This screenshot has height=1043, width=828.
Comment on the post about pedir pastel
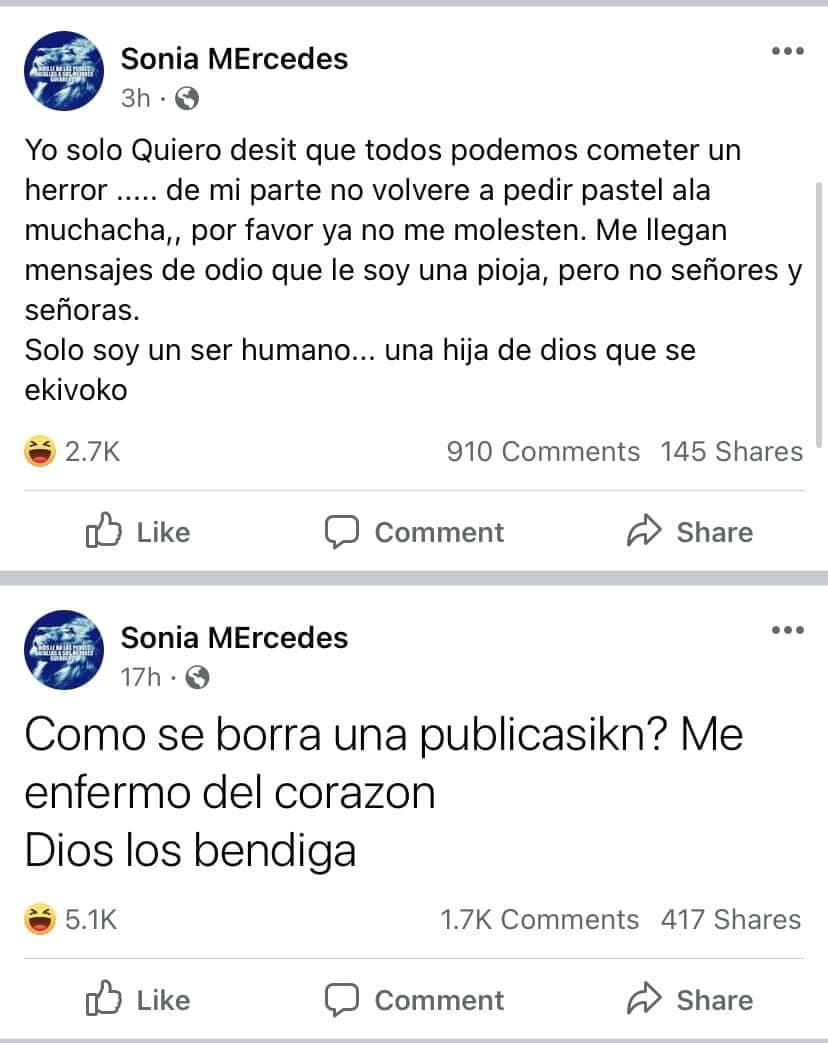[x=415, y=532]
